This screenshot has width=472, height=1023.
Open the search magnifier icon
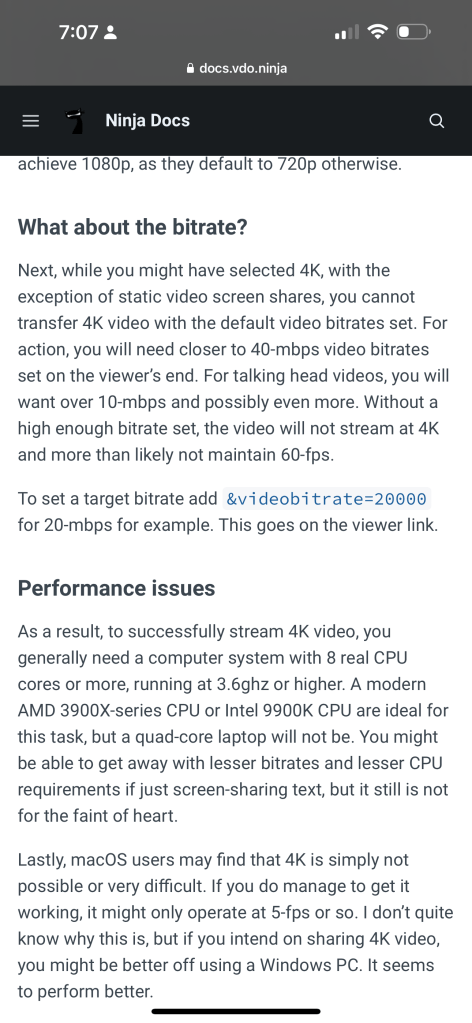(x=437, y=121)
